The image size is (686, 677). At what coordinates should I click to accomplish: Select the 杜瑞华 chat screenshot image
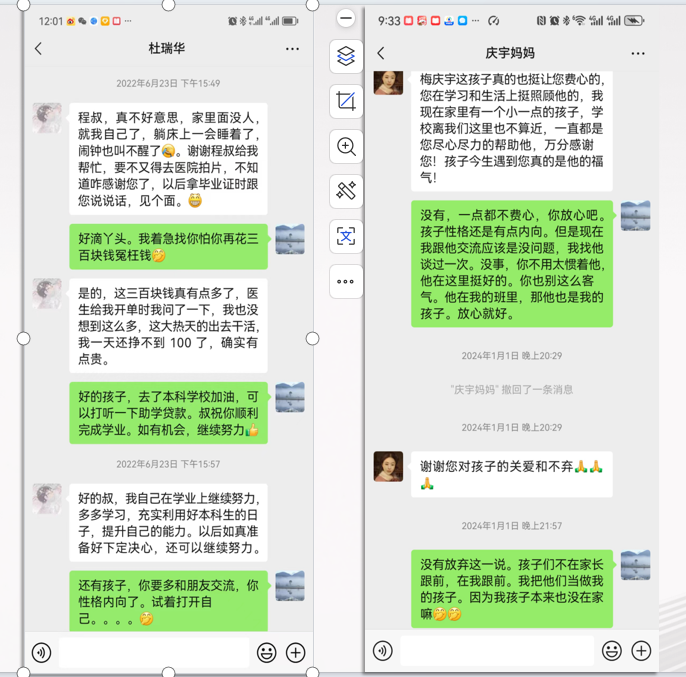(168, 340)
